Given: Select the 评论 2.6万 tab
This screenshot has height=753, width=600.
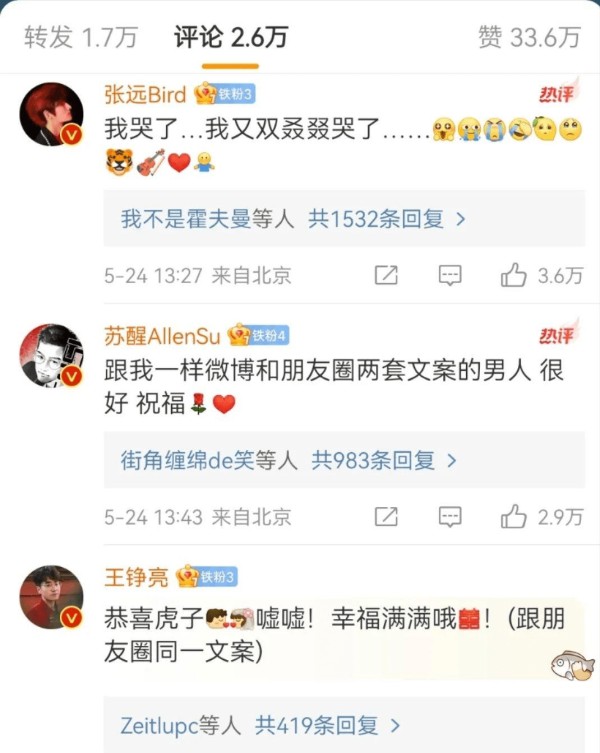Looking at the screenshot, I should pos(230,38).
